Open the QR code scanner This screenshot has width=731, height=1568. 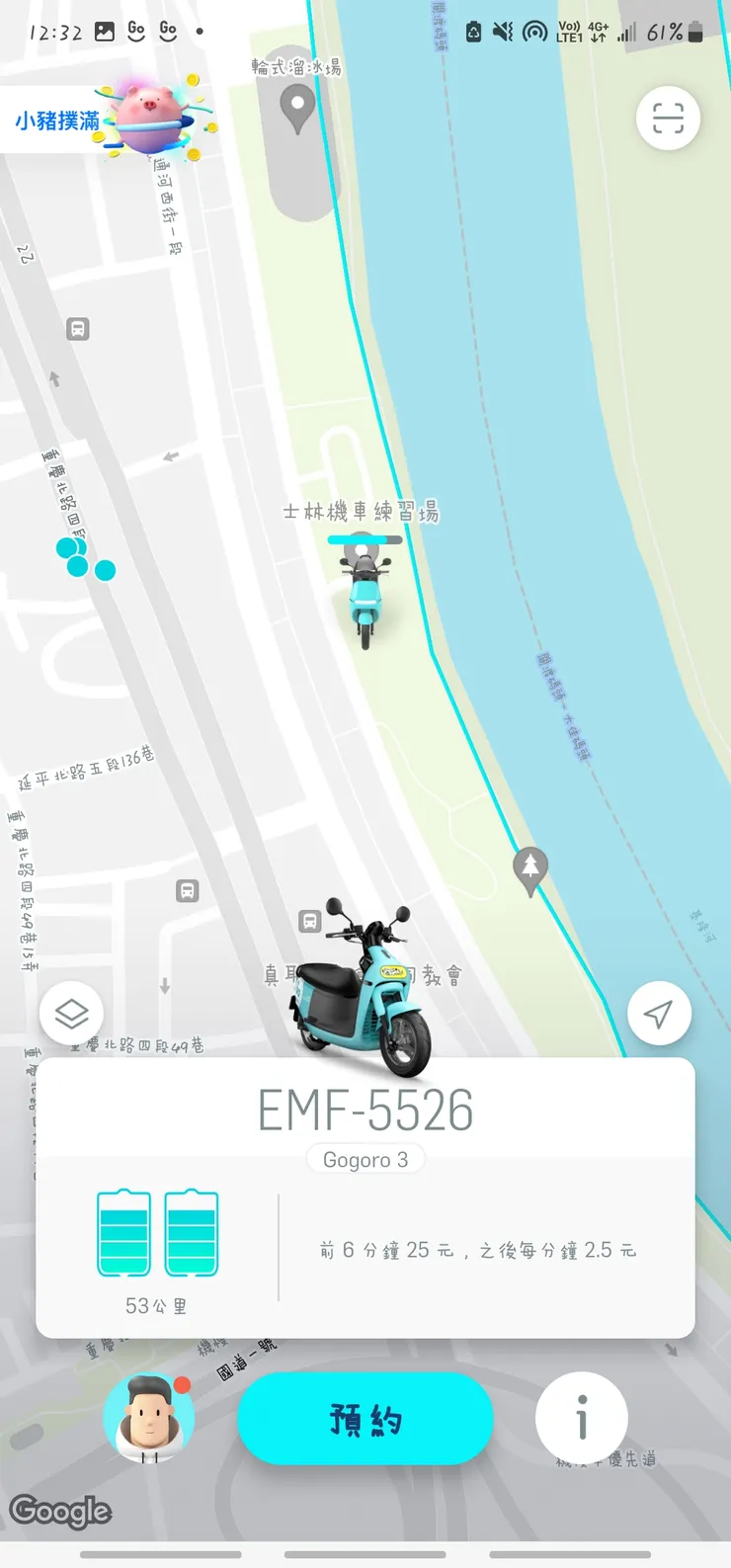coord(668,119)
